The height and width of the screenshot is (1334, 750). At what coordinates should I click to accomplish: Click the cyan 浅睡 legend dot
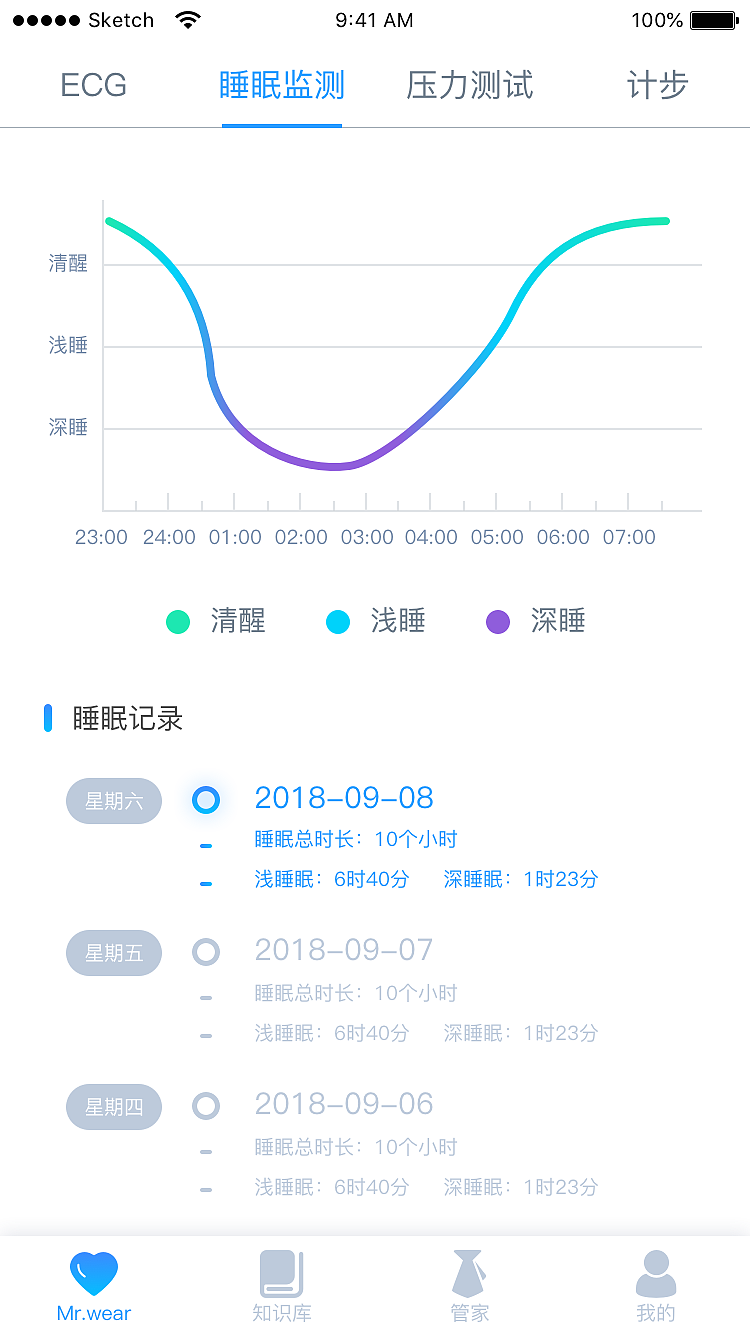(x=338, y=621)
